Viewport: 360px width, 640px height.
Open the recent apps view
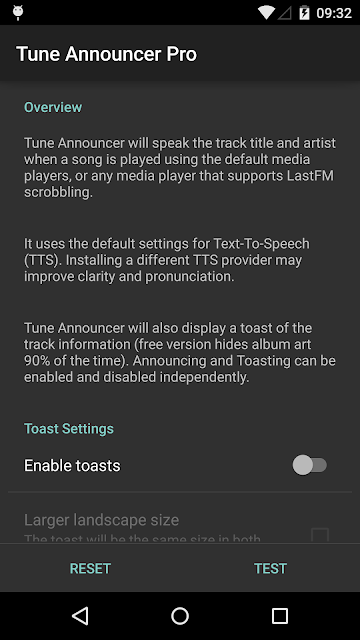pyautogui.click(x=280, y=616)
